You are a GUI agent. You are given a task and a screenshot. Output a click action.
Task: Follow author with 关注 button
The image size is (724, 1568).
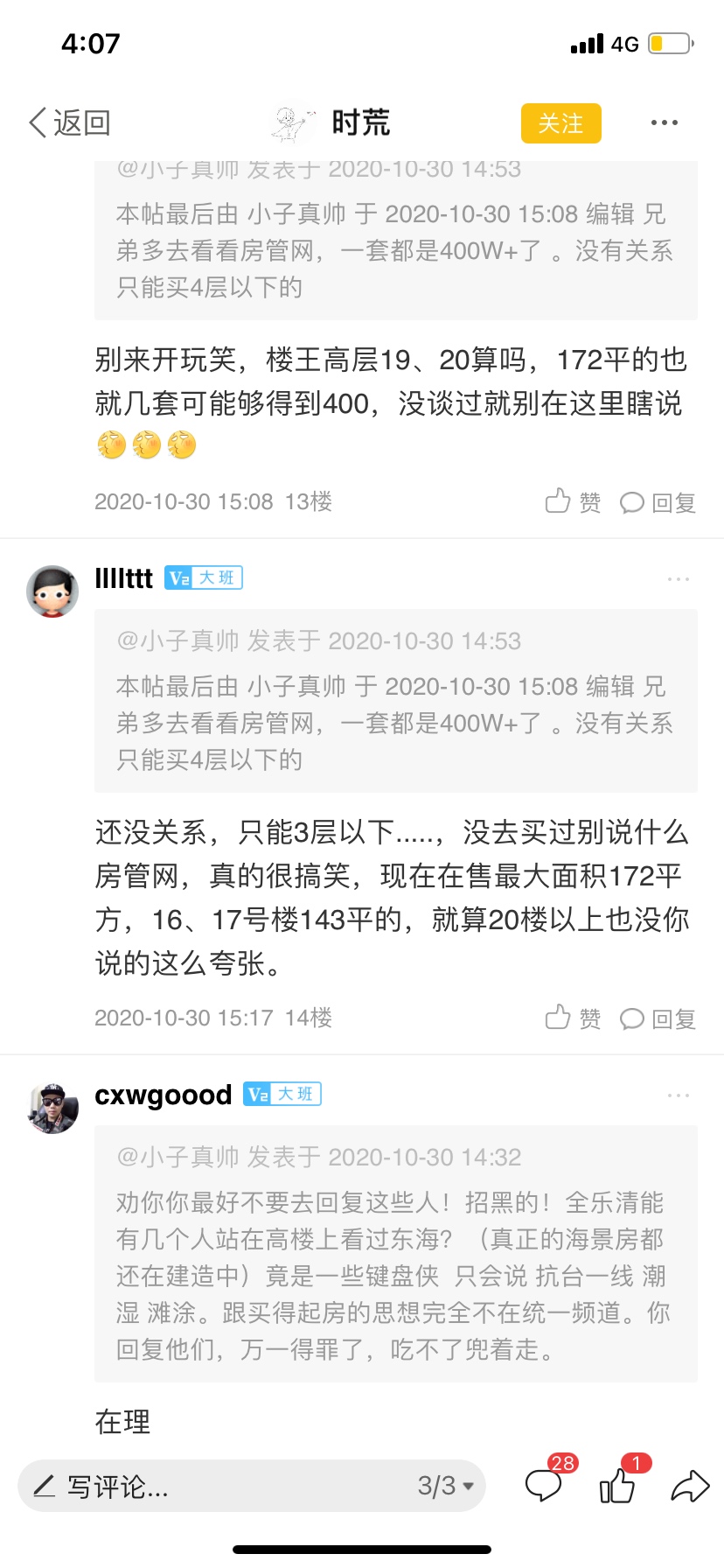pos(560,123)
